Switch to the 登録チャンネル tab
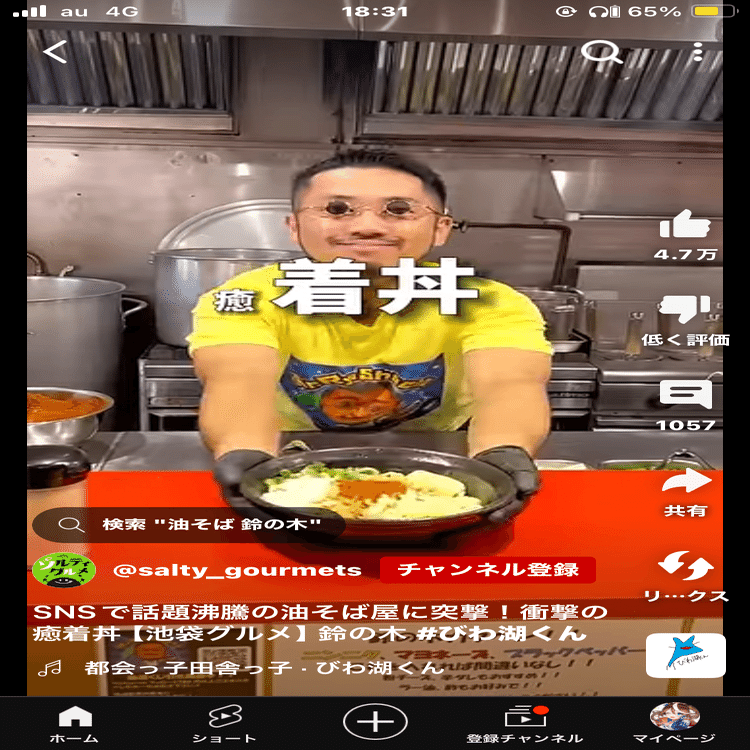Viewport: 750px width, 750px height. (525, 723)
